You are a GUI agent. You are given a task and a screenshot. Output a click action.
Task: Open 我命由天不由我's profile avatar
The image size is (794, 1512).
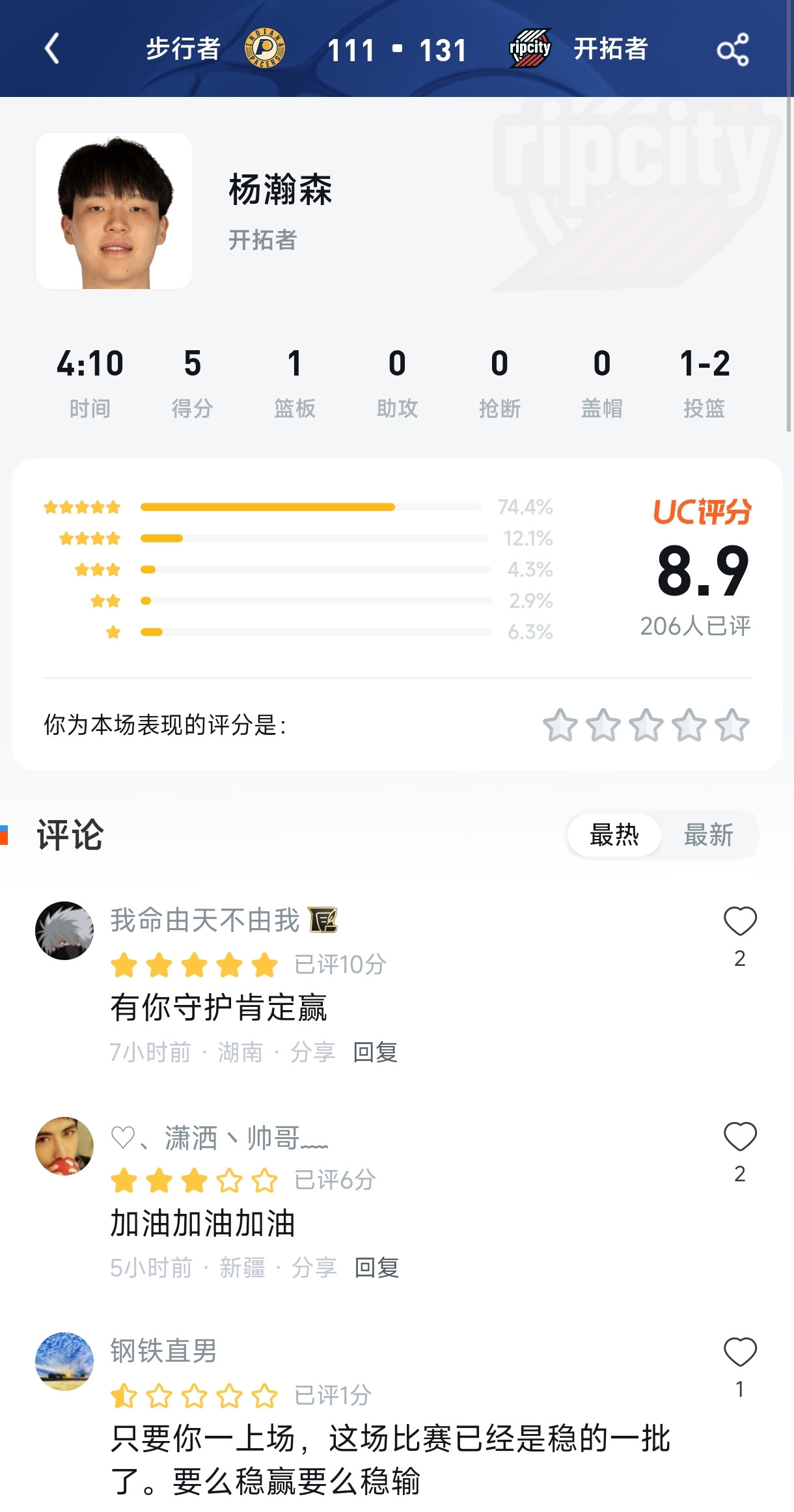click(x=64, y=931)
